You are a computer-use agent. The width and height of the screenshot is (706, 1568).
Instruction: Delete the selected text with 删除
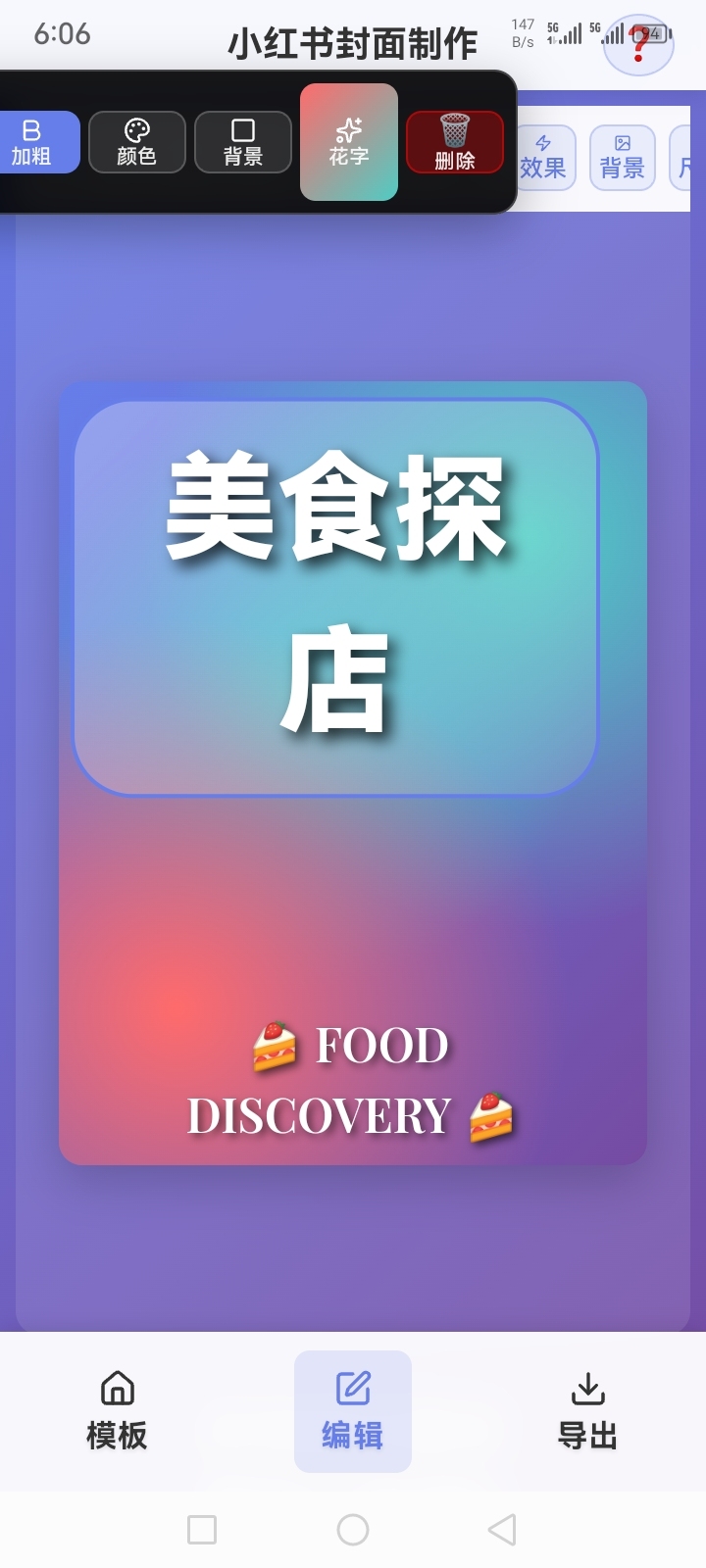click(455, 142)
